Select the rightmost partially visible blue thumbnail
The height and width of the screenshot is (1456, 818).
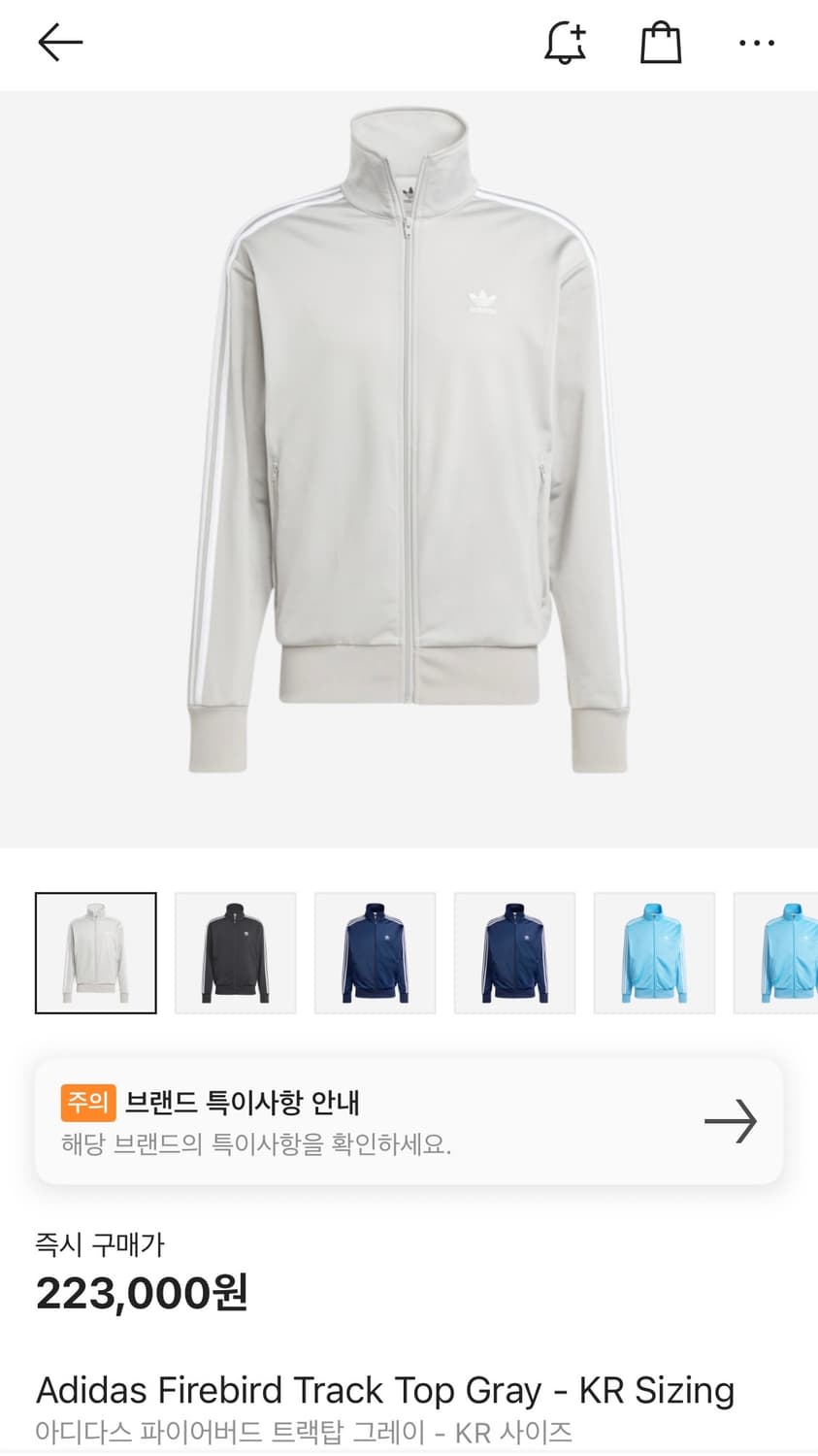click(x=786, y=952)
